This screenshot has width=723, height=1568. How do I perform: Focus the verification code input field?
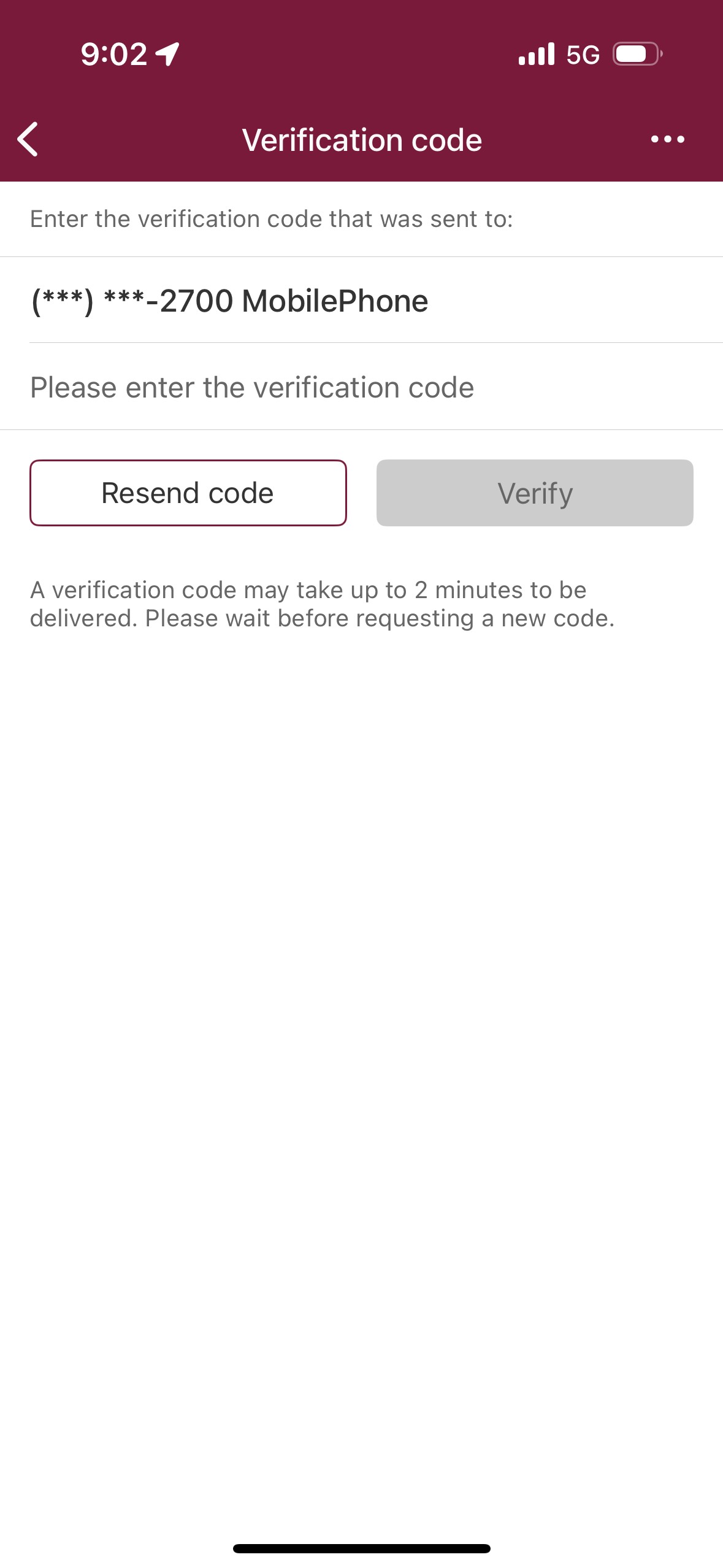click(361, 388)
